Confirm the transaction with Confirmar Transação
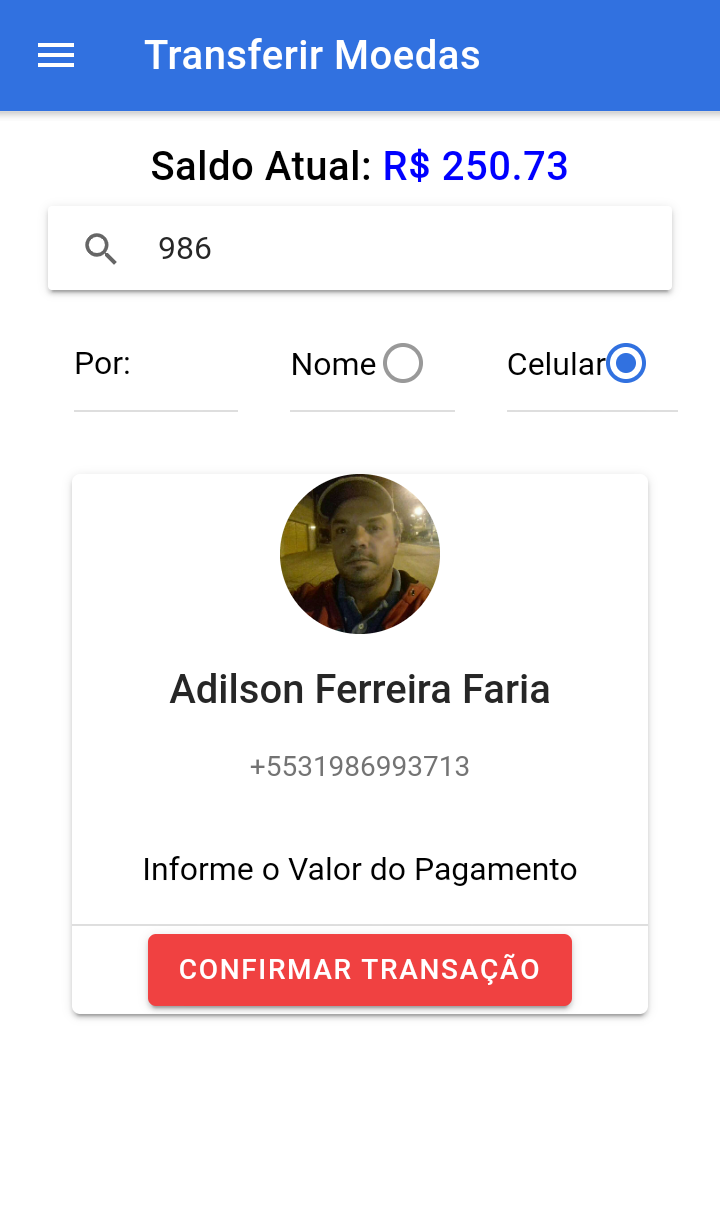Viewport: 720px width, 1228px height. coord(360,970)
